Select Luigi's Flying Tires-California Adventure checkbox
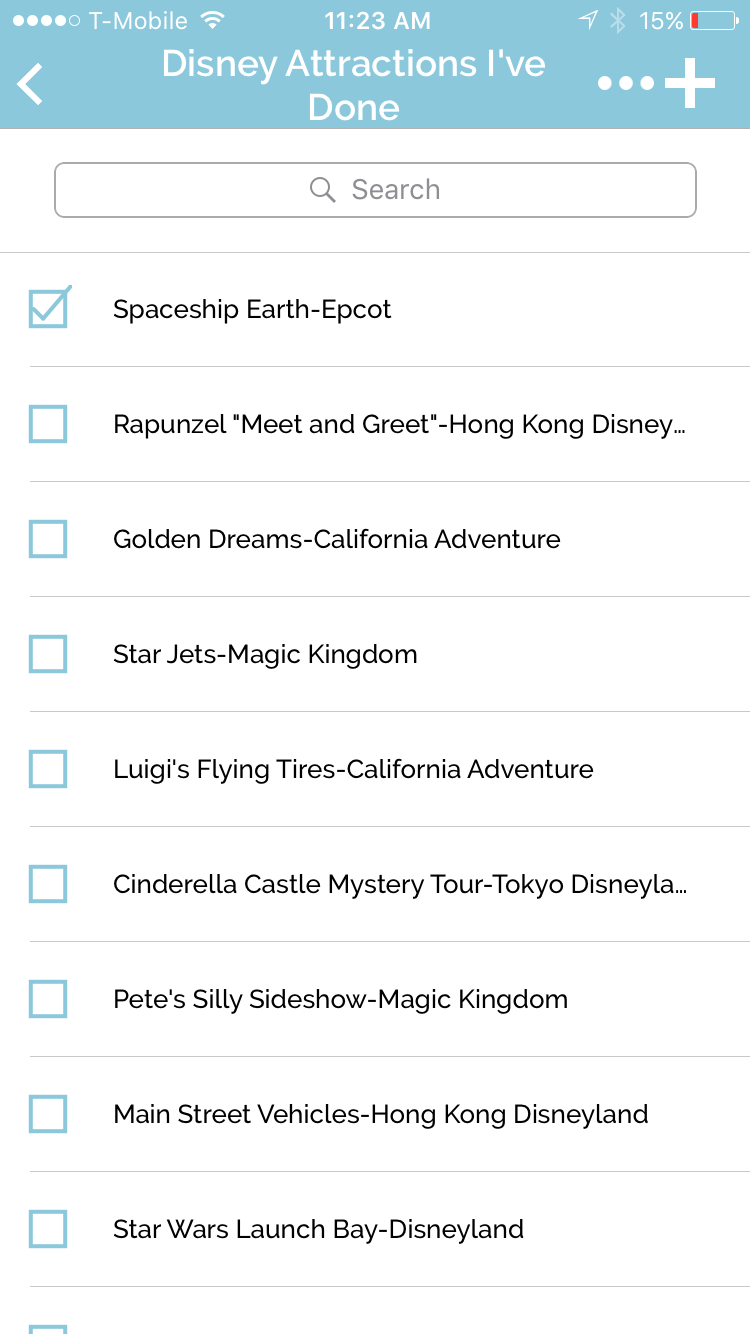Viewport: 750px width, 1334px height. [x=48, y=769]
